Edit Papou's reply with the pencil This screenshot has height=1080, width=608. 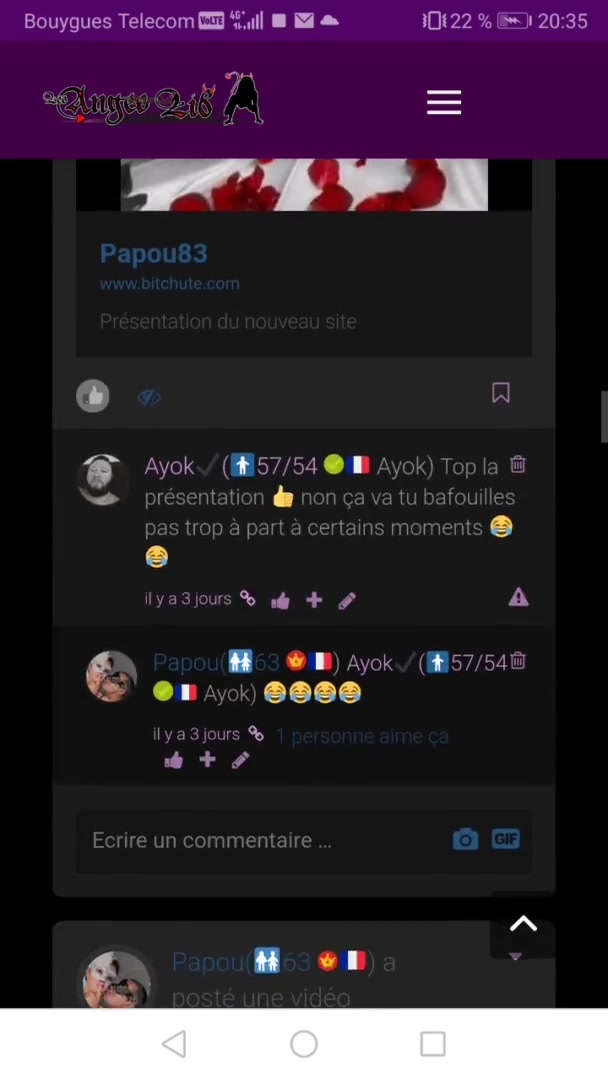[241, 761]
